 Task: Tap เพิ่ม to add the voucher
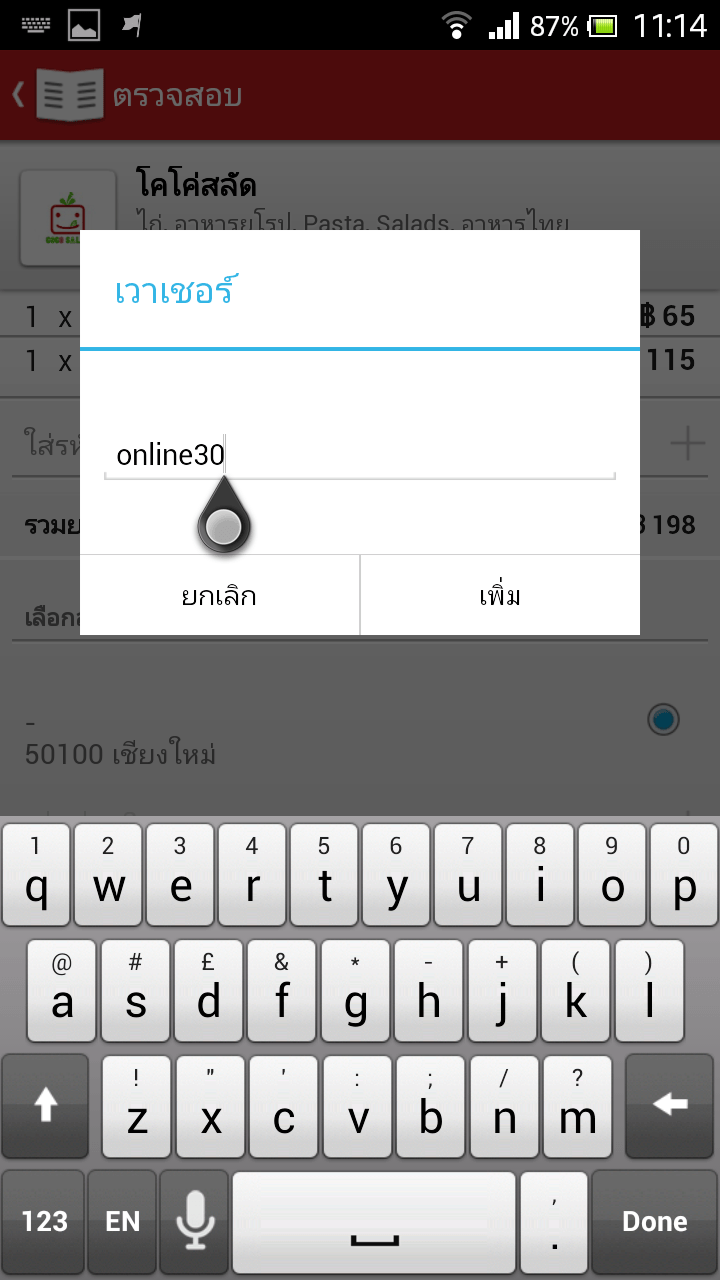click(x=500, y=596)
